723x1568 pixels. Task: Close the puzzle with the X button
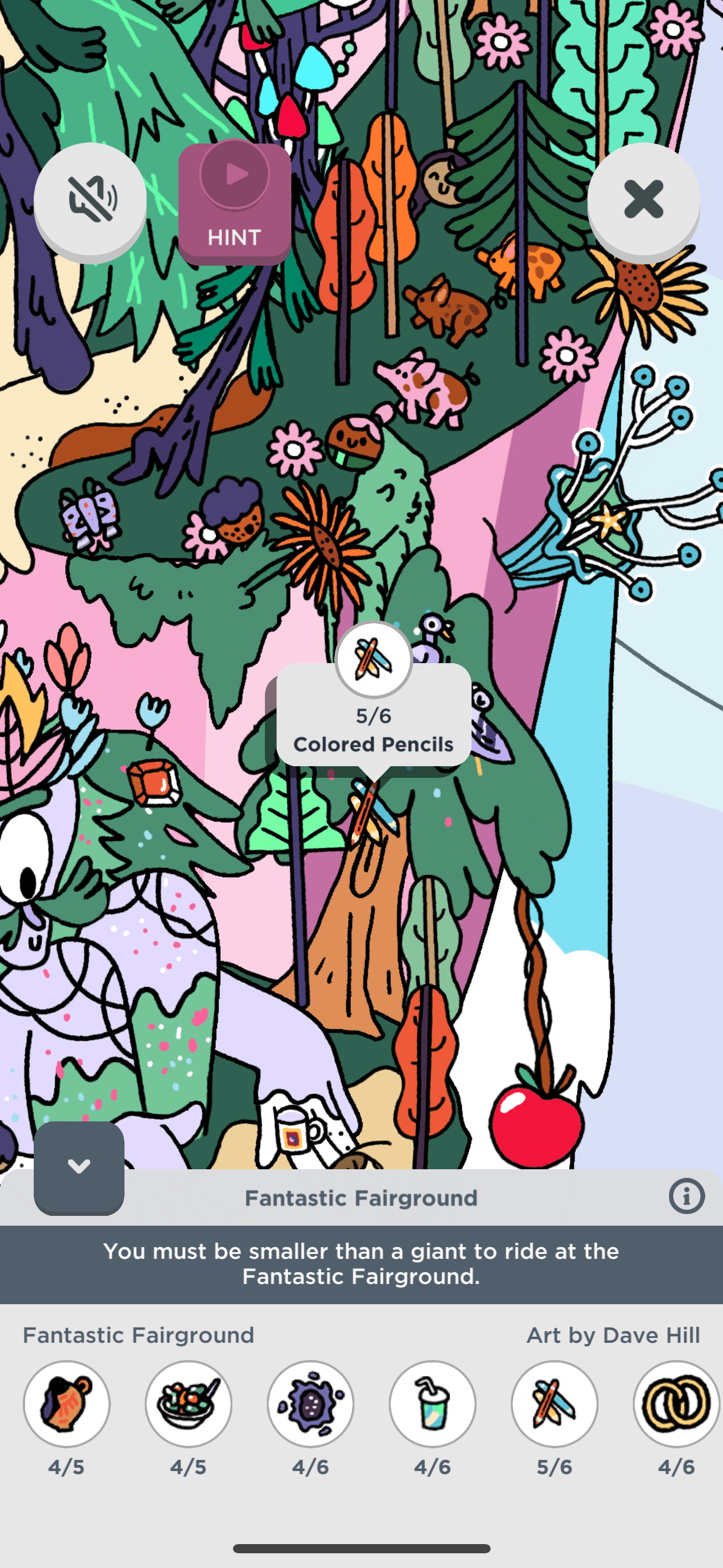pyautogui.click(x=643, y=199)
